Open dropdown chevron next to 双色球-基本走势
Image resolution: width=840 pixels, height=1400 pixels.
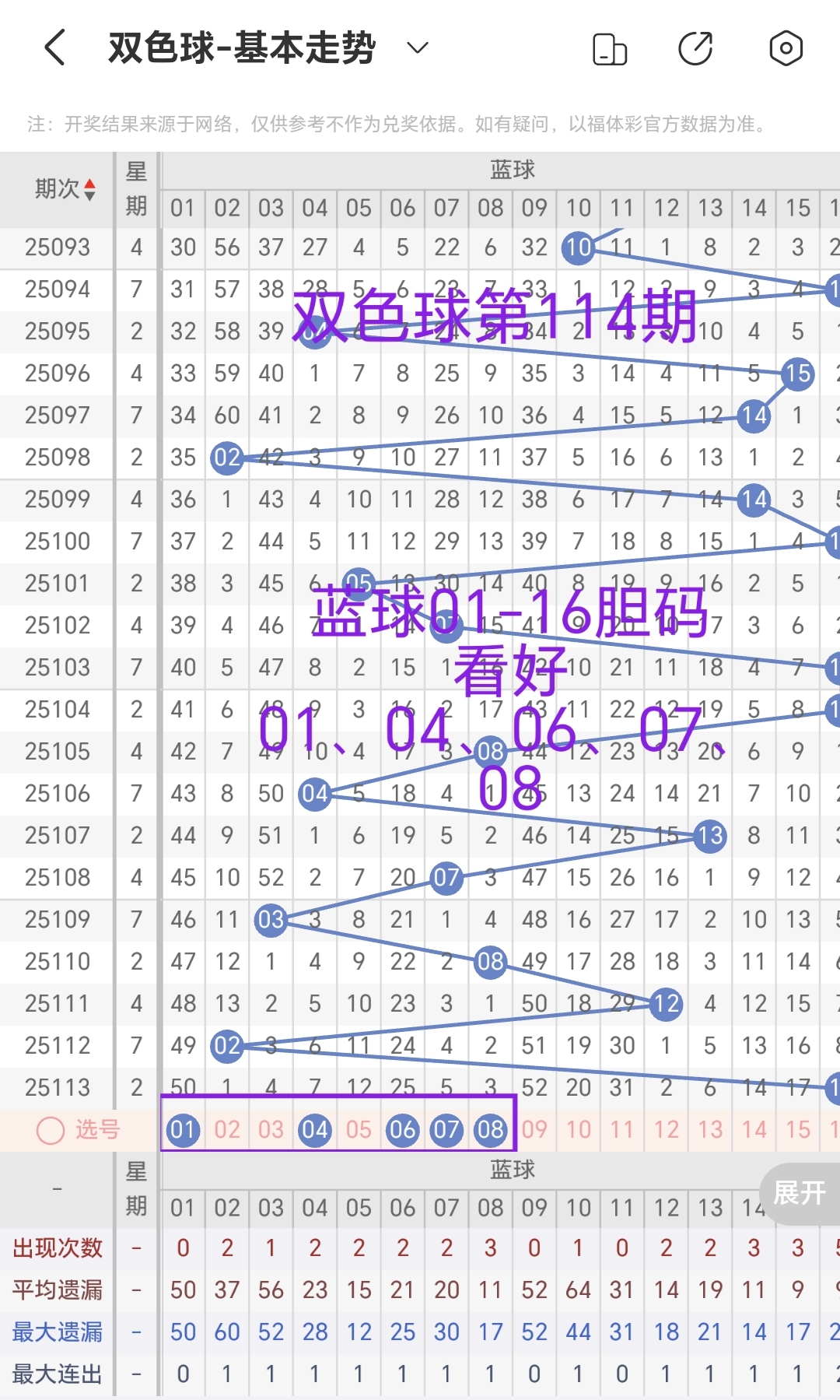point(417,47)
